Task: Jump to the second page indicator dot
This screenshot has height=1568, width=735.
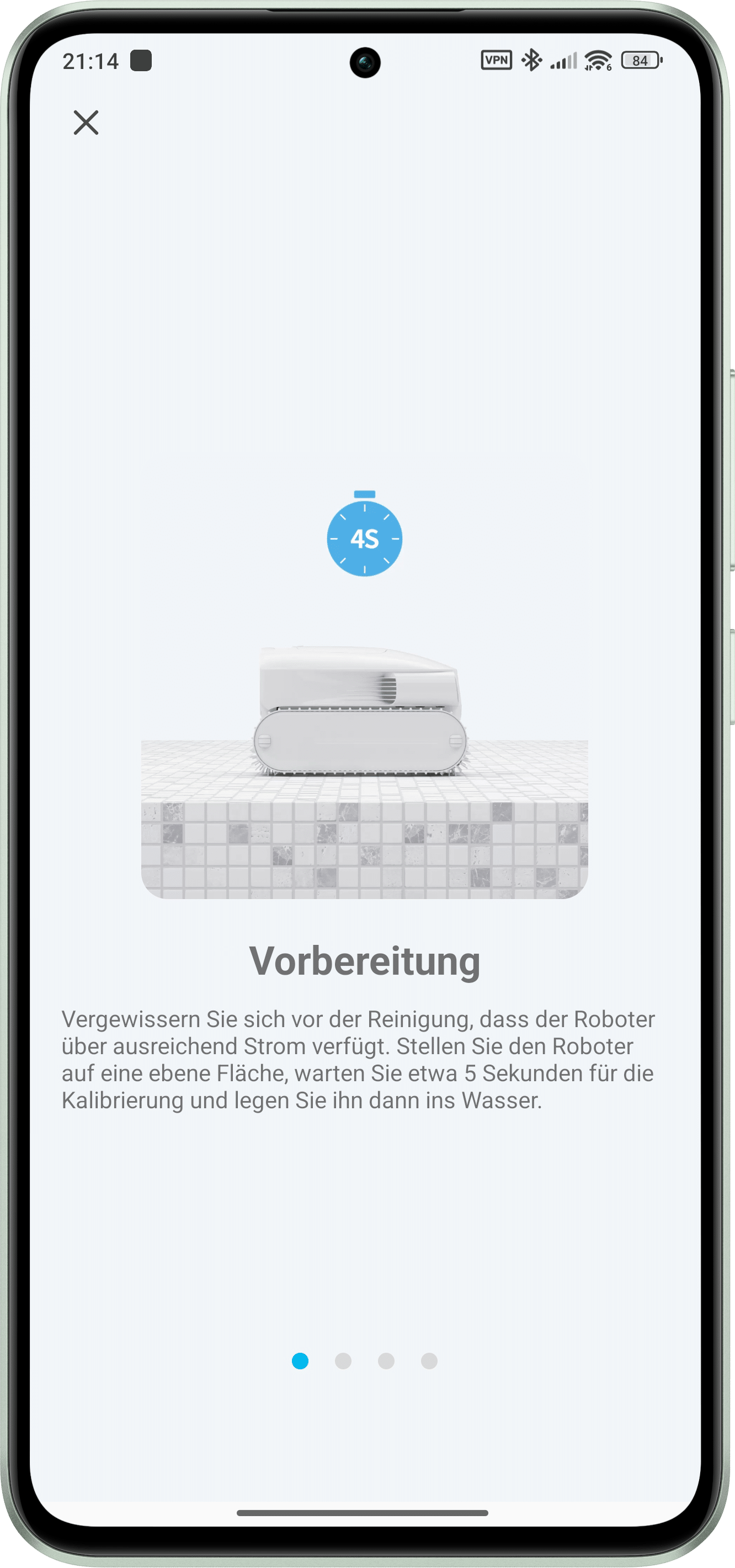Action: [343, 1361]
